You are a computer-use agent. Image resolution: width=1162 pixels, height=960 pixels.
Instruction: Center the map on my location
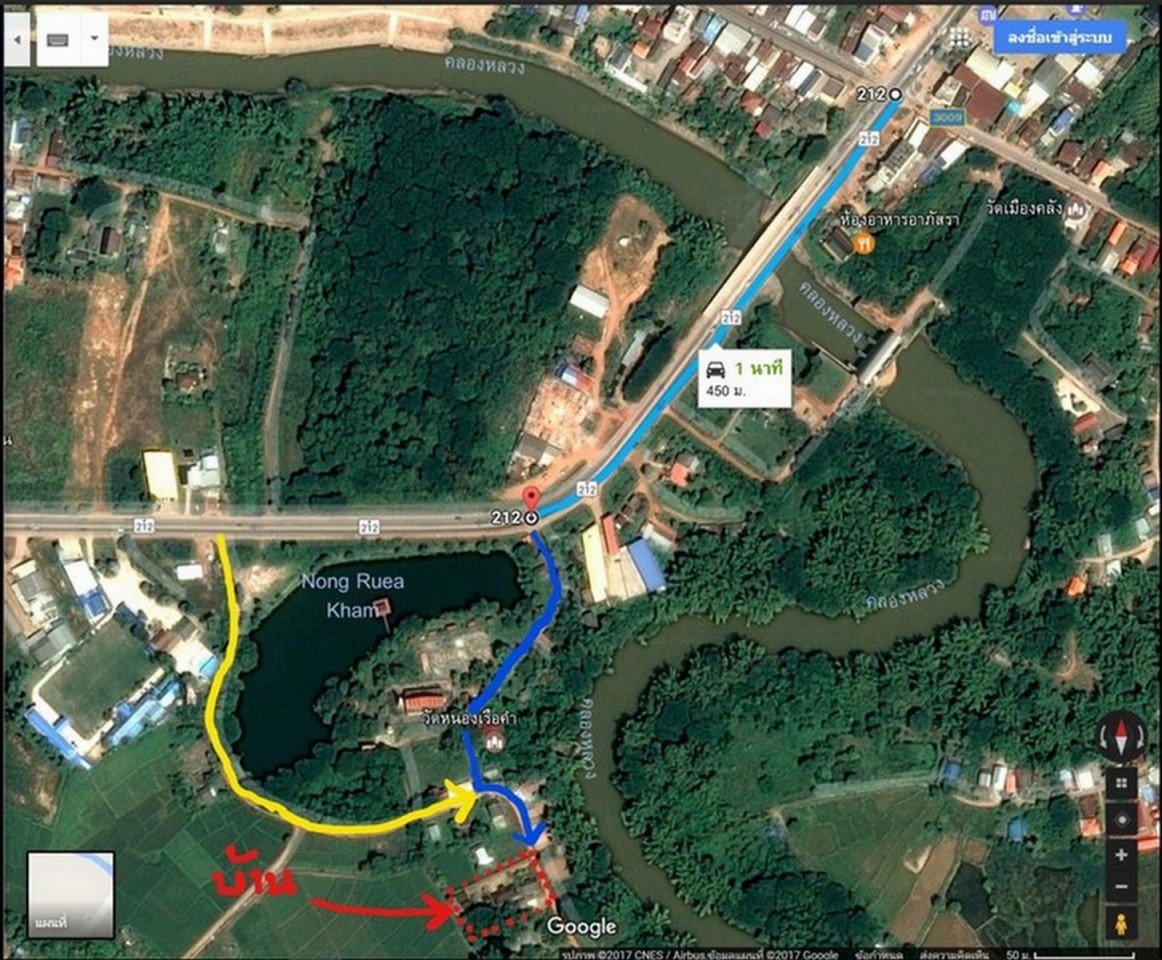tap(1121, 820)
